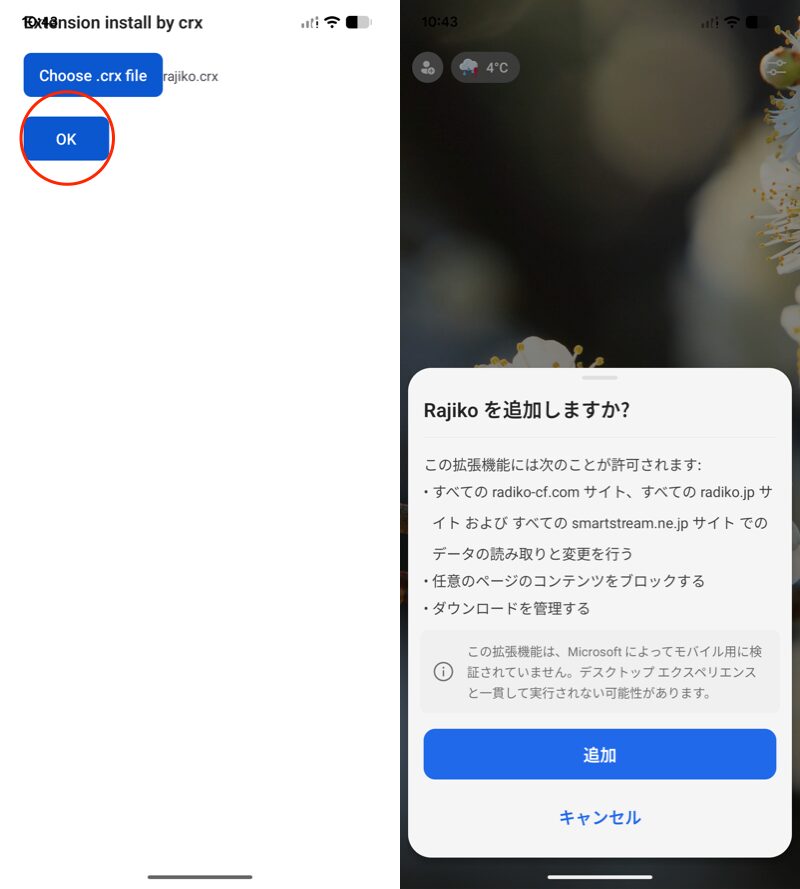Cancel with the キャンセル button
The width and height of the screenshot is (800, 889).
(599, 817)
